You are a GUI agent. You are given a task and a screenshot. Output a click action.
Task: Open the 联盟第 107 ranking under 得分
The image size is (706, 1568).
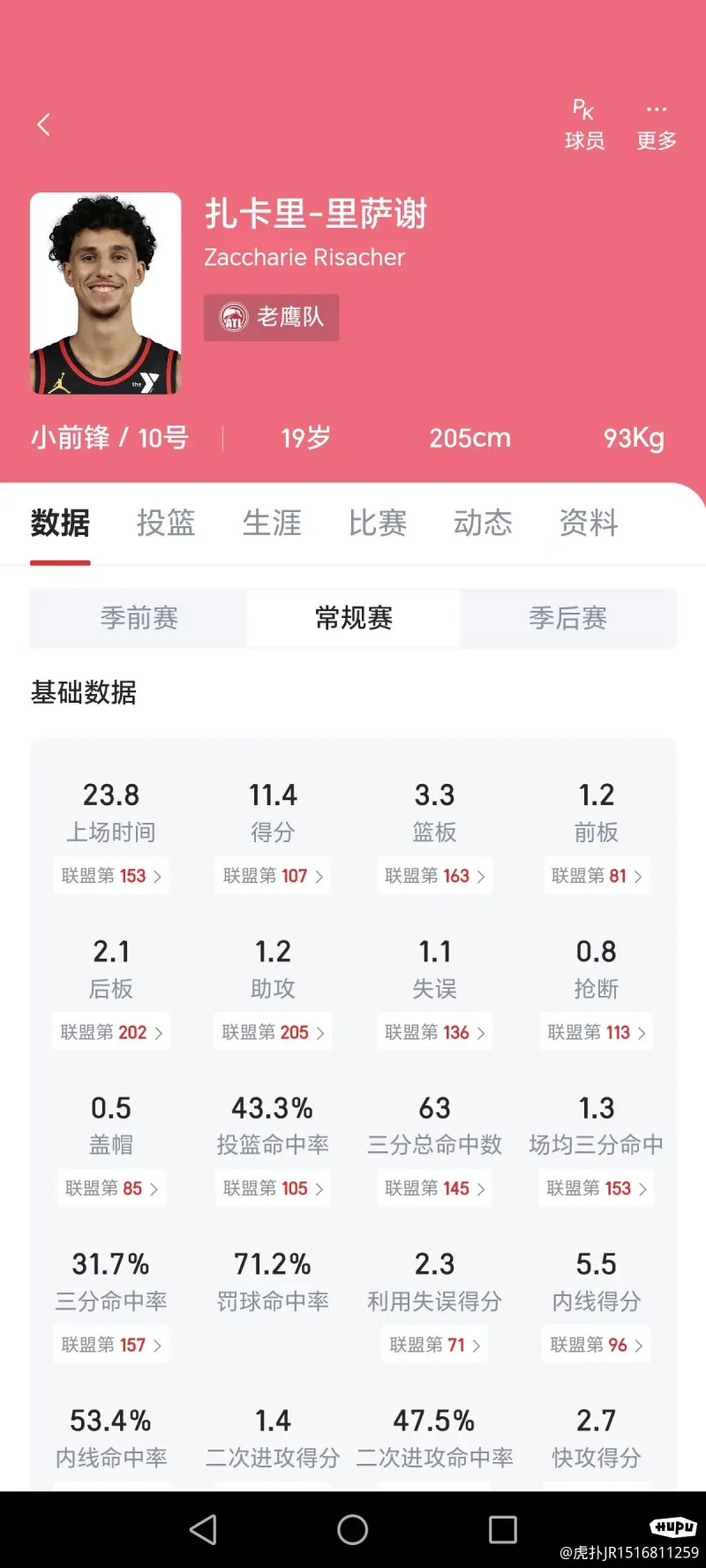click(273, 876)
